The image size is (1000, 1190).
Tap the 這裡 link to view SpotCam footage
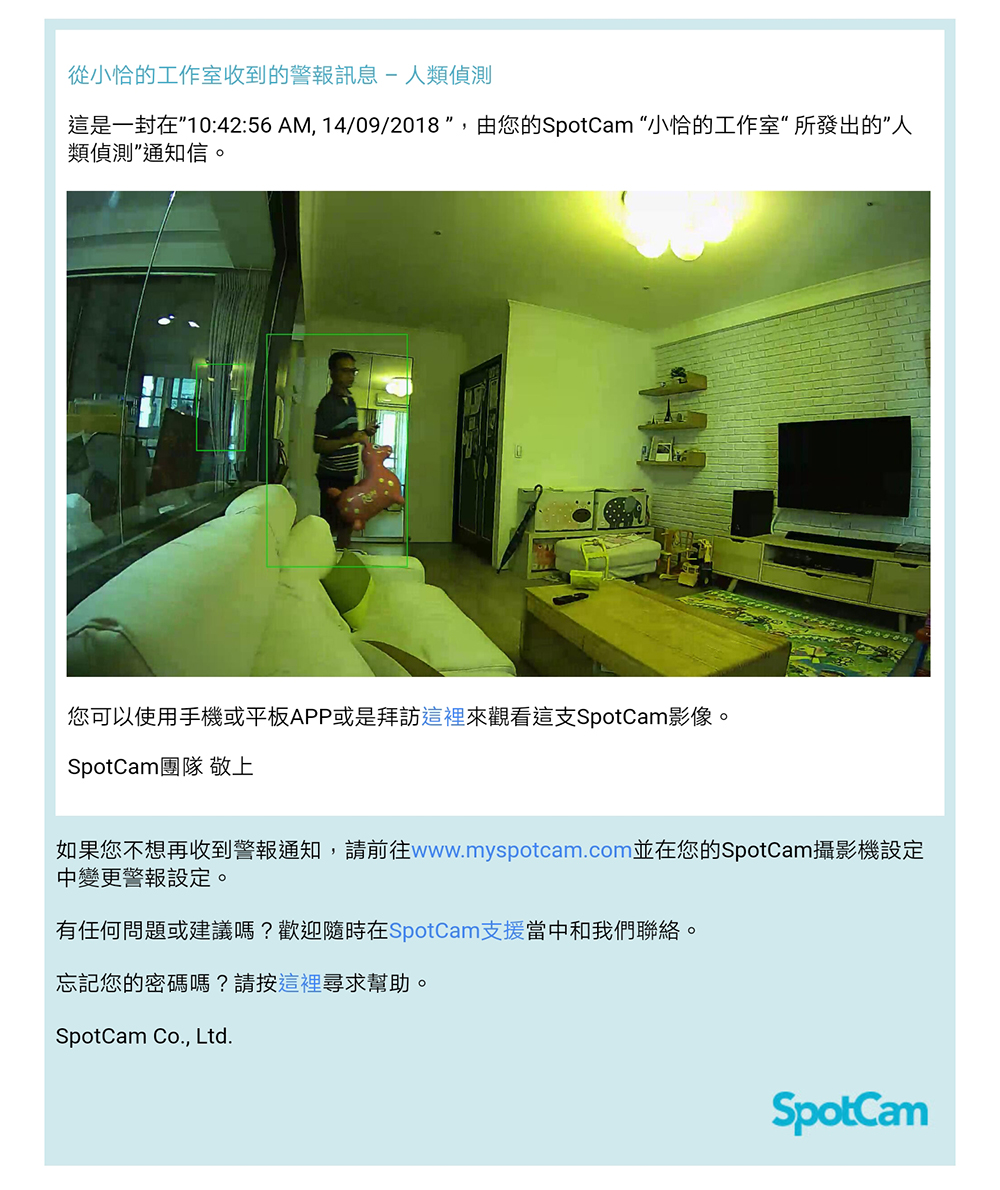click(443, 717)
